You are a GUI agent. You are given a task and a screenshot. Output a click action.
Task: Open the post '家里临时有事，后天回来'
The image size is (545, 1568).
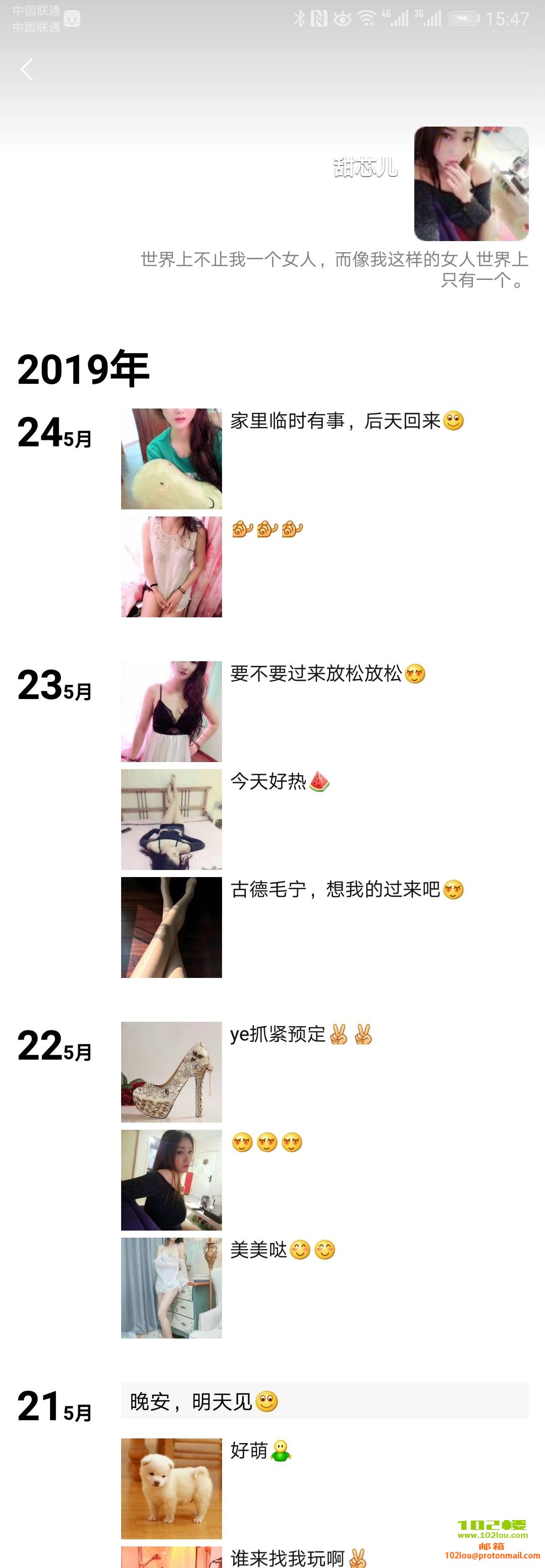pyautogui.click(x=171, y=458)
